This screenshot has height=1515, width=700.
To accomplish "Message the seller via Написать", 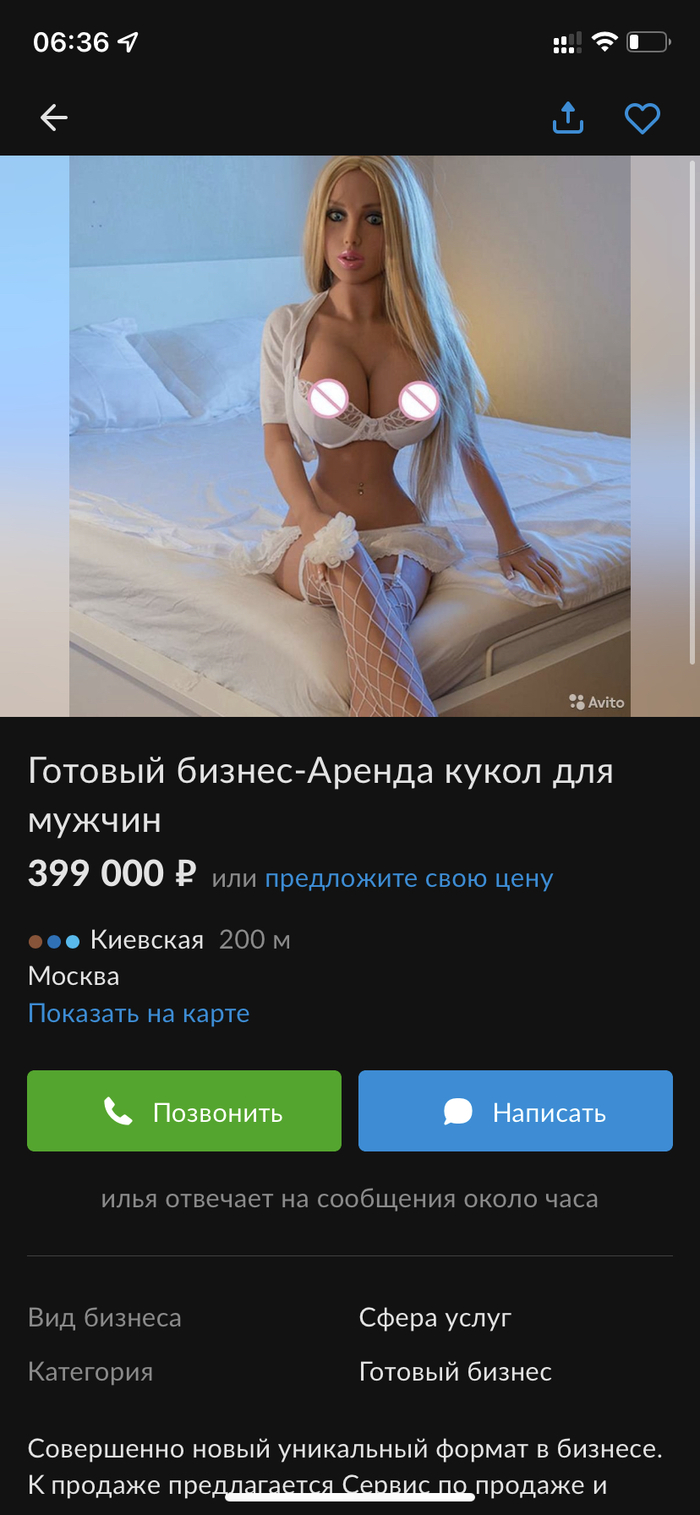I will click(x=515, y=1111).
